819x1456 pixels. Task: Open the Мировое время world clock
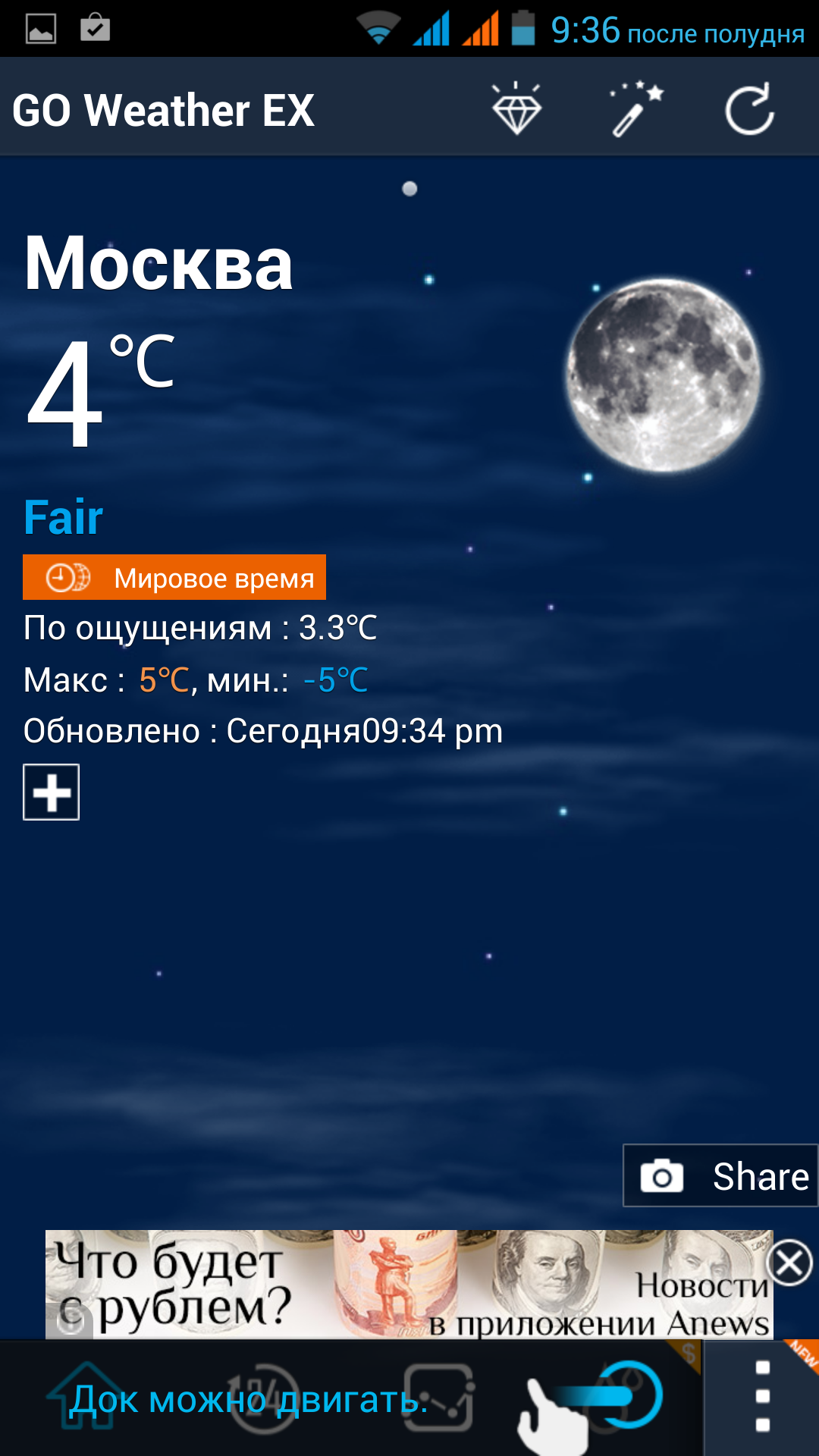(x=174, y=578)
